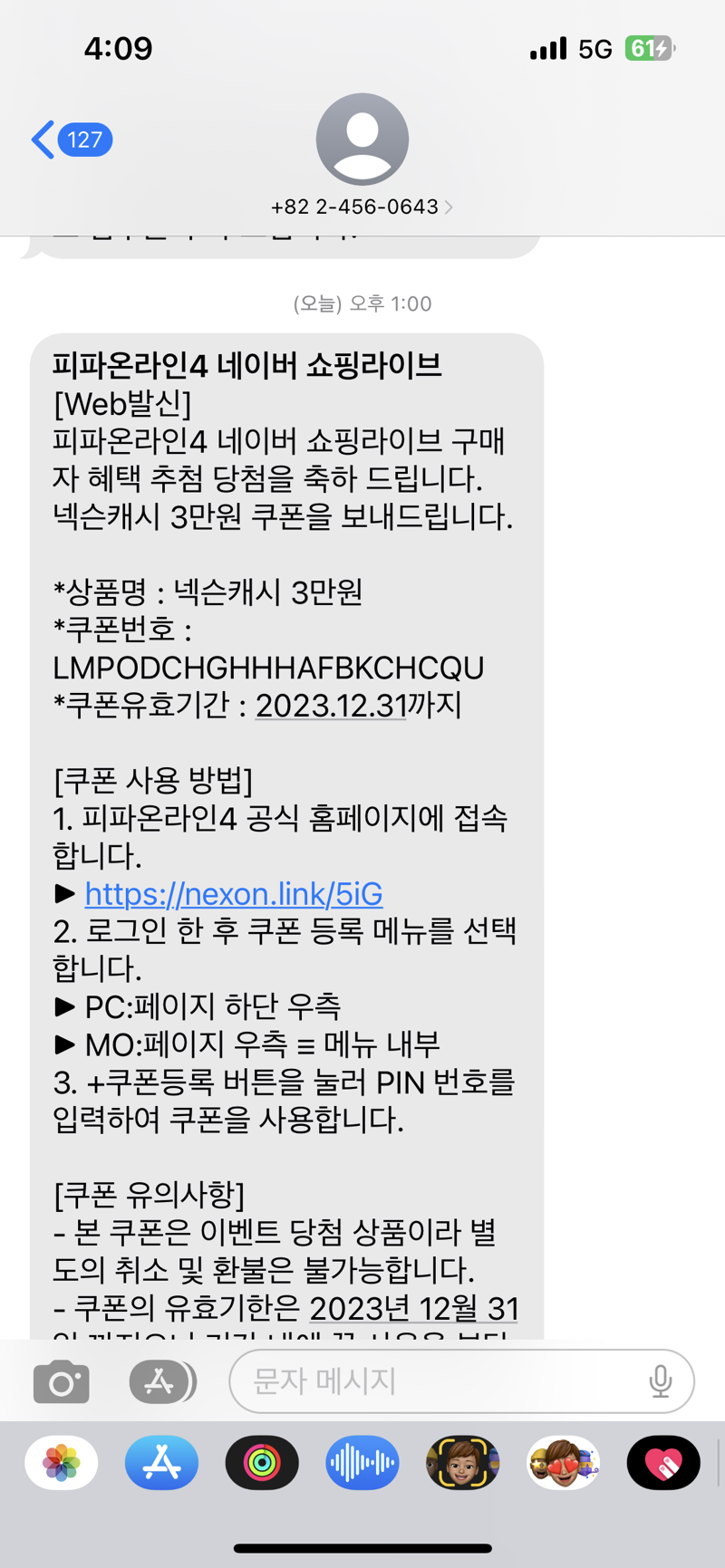Start dictation with the microphone icon

tap(661, 1381)
